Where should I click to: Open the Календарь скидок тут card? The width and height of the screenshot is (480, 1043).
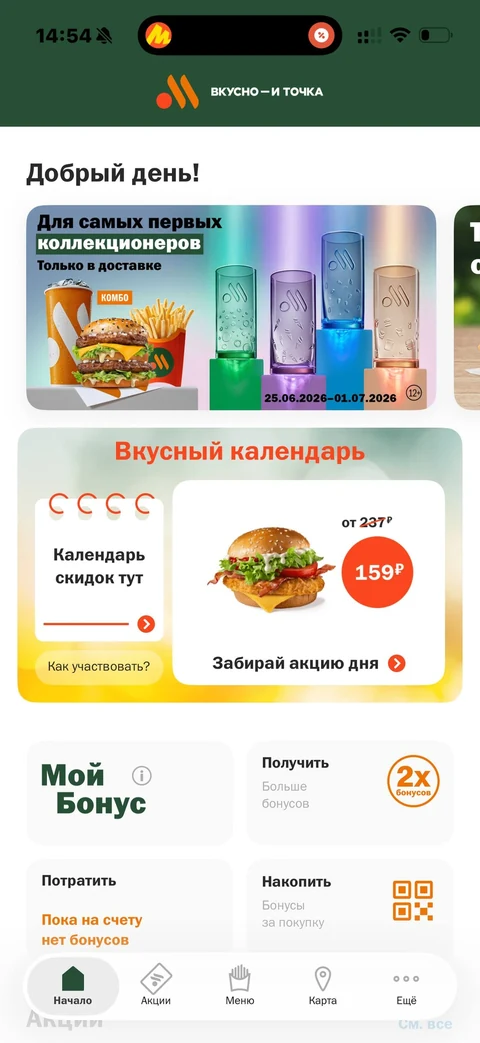[x=99, y=567]
